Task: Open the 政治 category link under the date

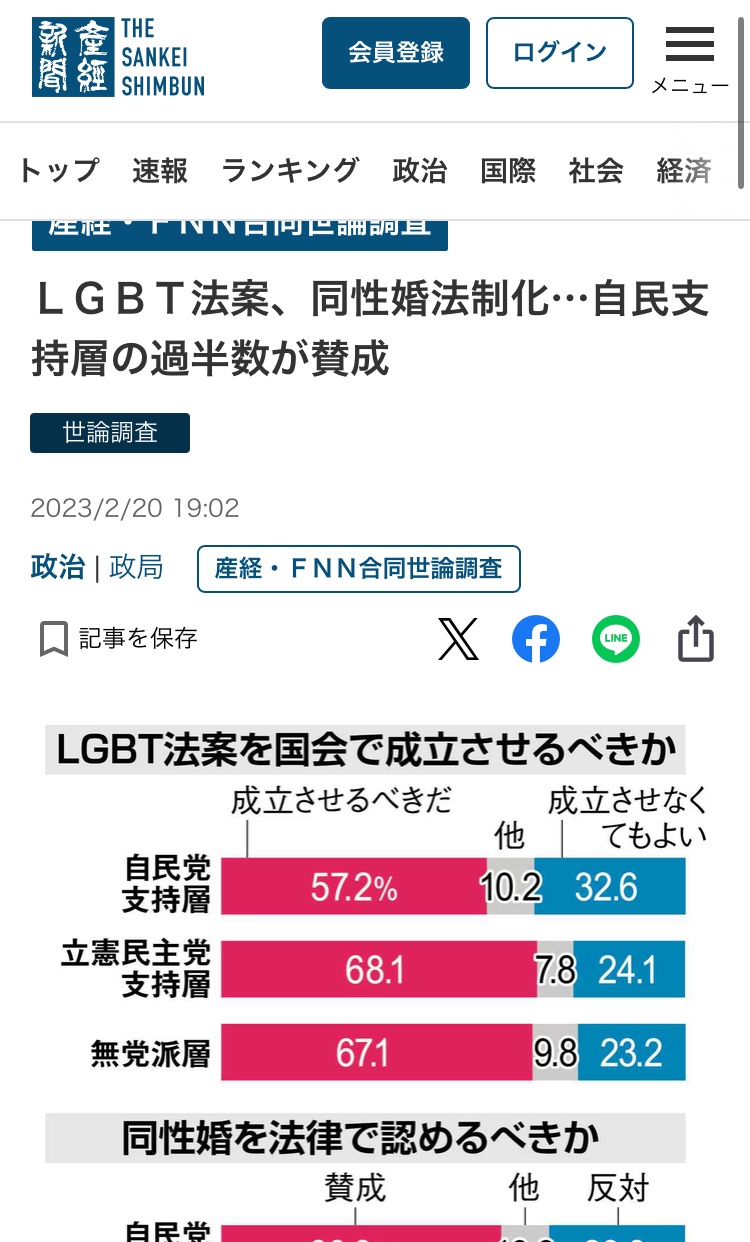Action: click(x=57, y=568)
